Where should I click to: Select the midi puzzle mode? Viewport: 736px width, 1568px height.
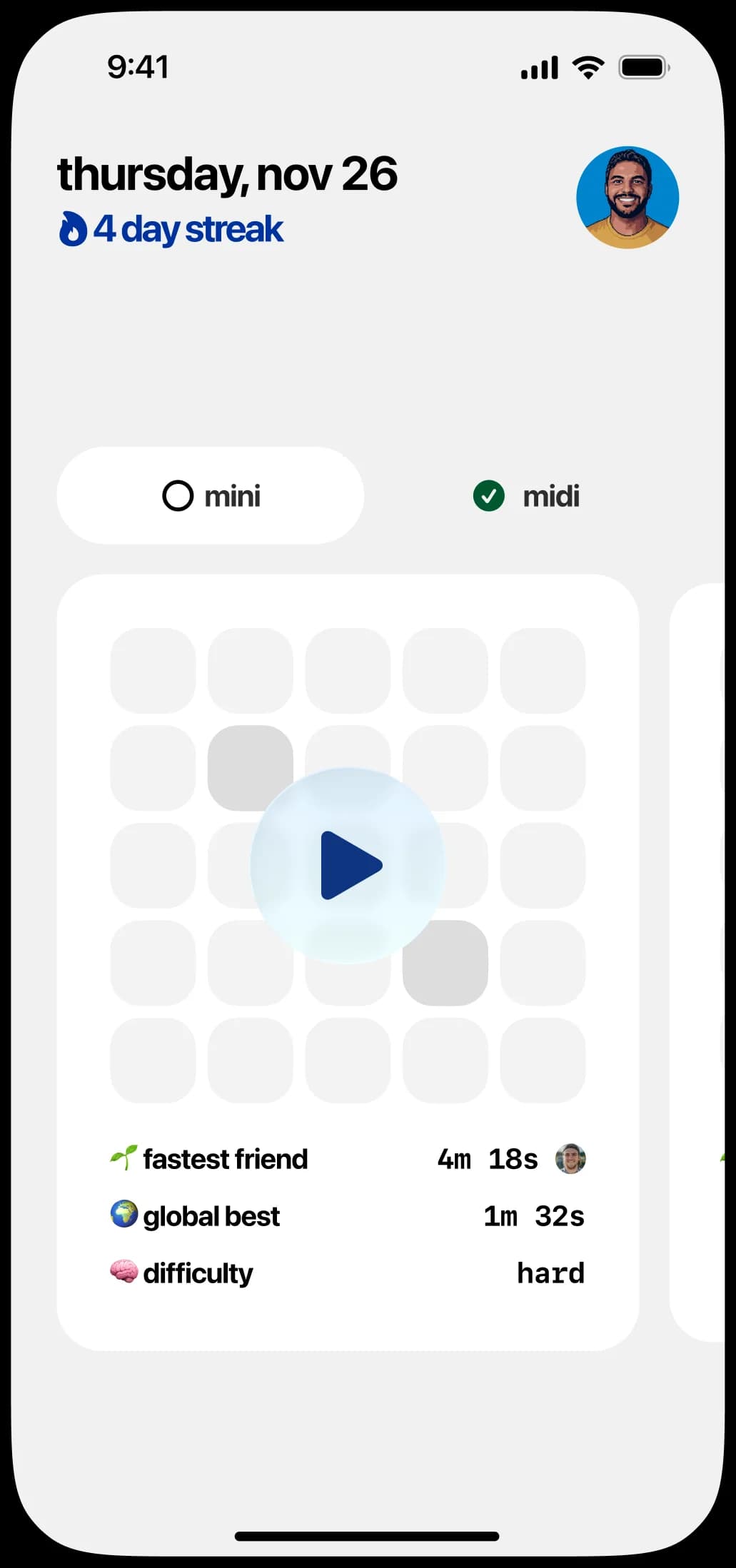(526, 495)
